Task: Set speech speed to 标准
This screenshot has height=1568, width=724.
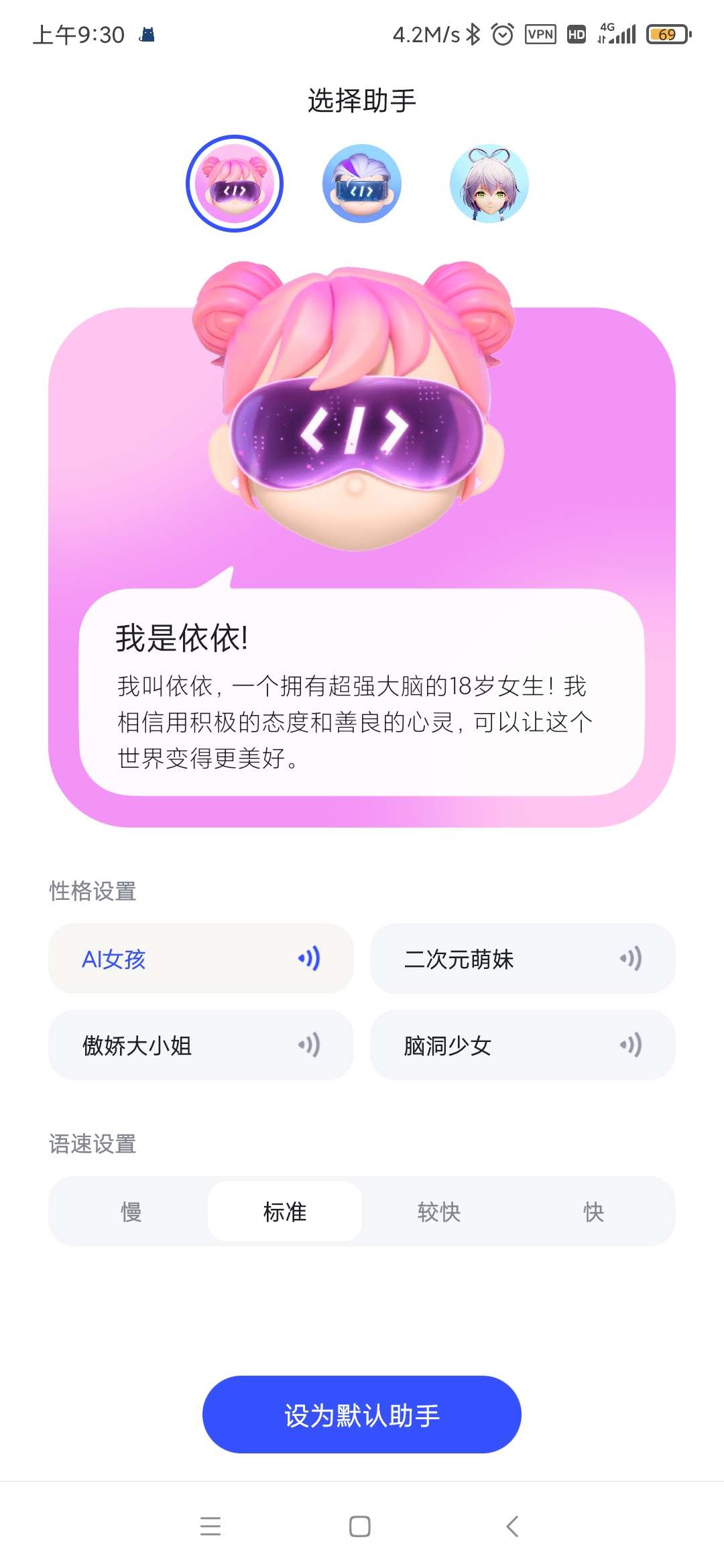Action: pos(285,1212)
